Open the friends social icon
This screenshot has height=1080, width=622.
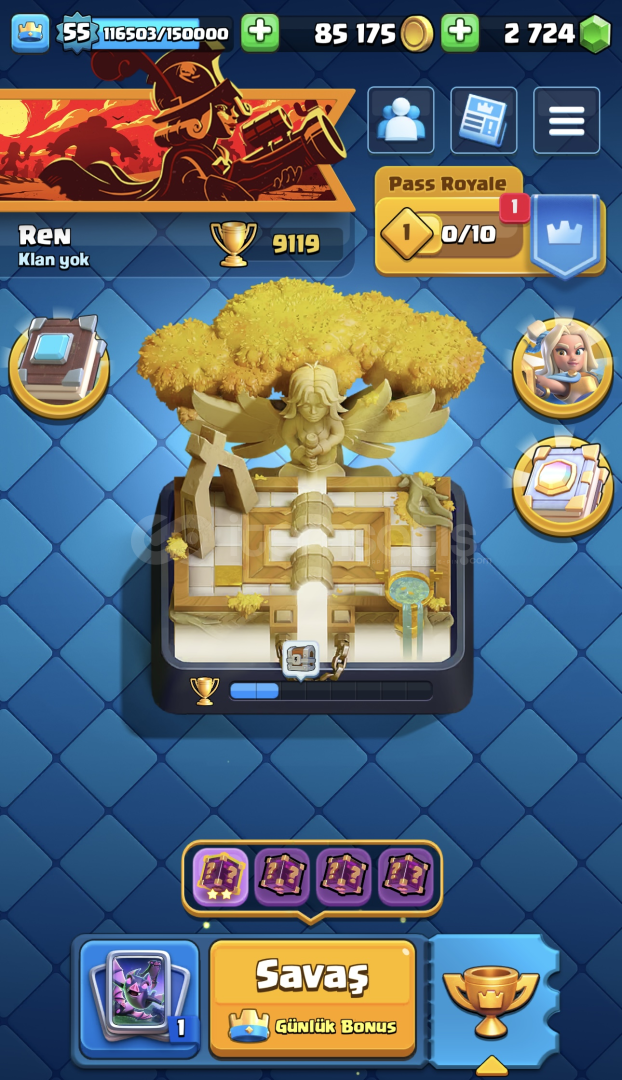click(x=401, y=120)
